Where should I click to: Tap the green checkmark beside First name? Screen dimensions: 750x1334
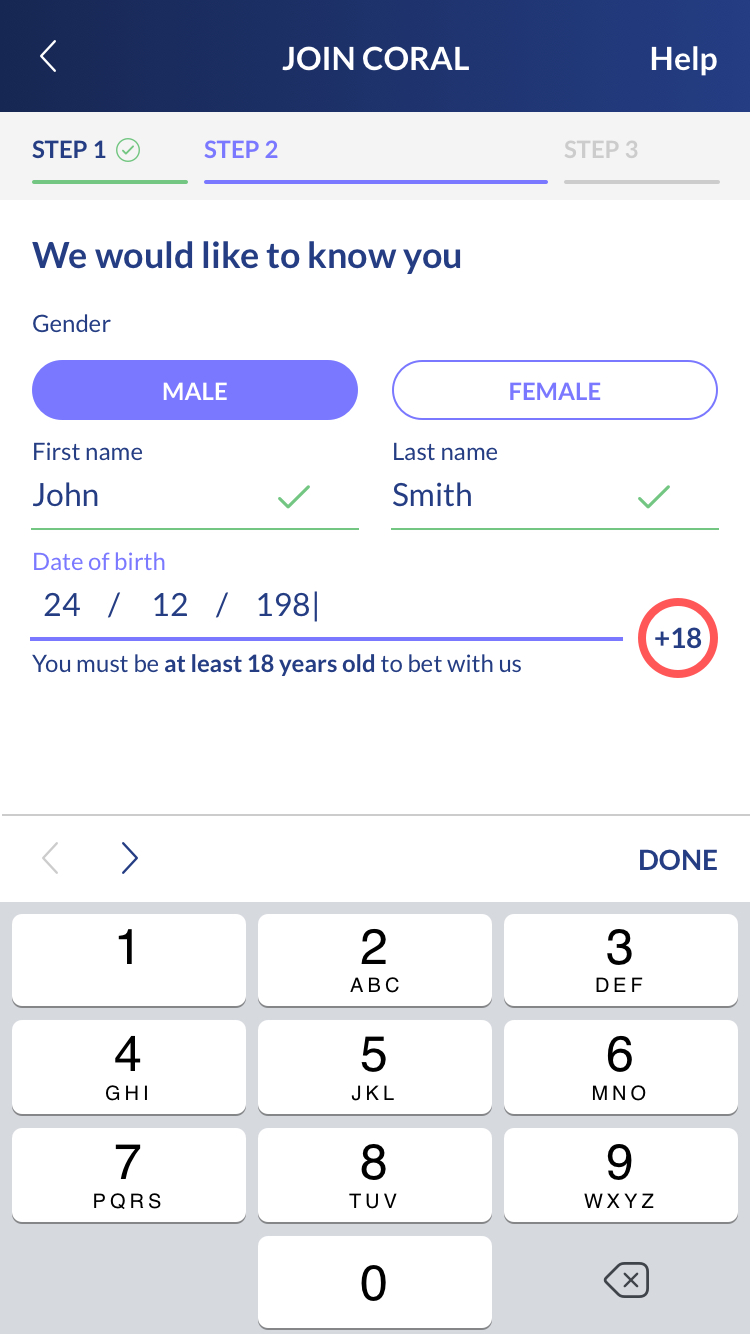(294, 496)
